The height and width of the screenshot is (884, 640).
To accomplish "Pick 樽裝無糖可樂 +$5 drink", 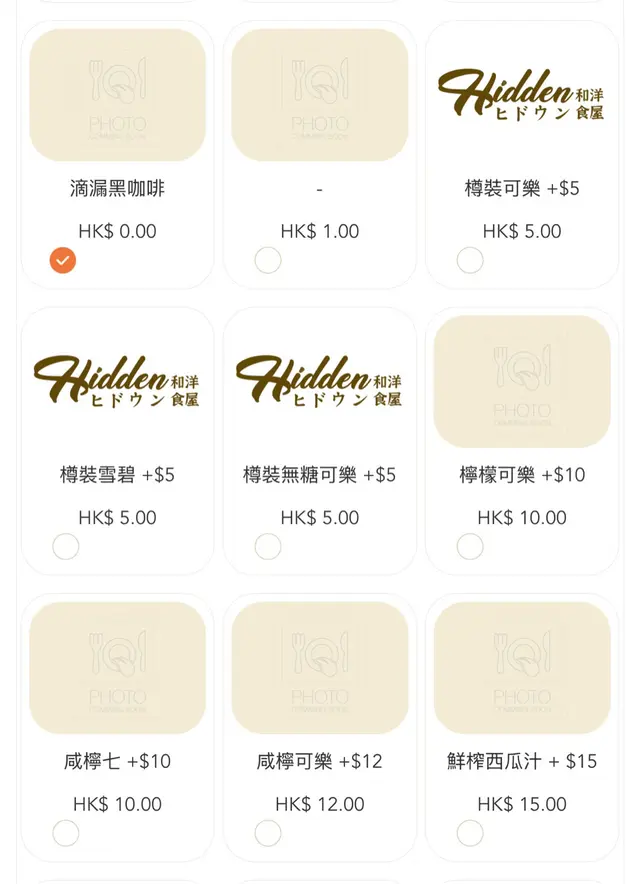I will pos(268,547).
